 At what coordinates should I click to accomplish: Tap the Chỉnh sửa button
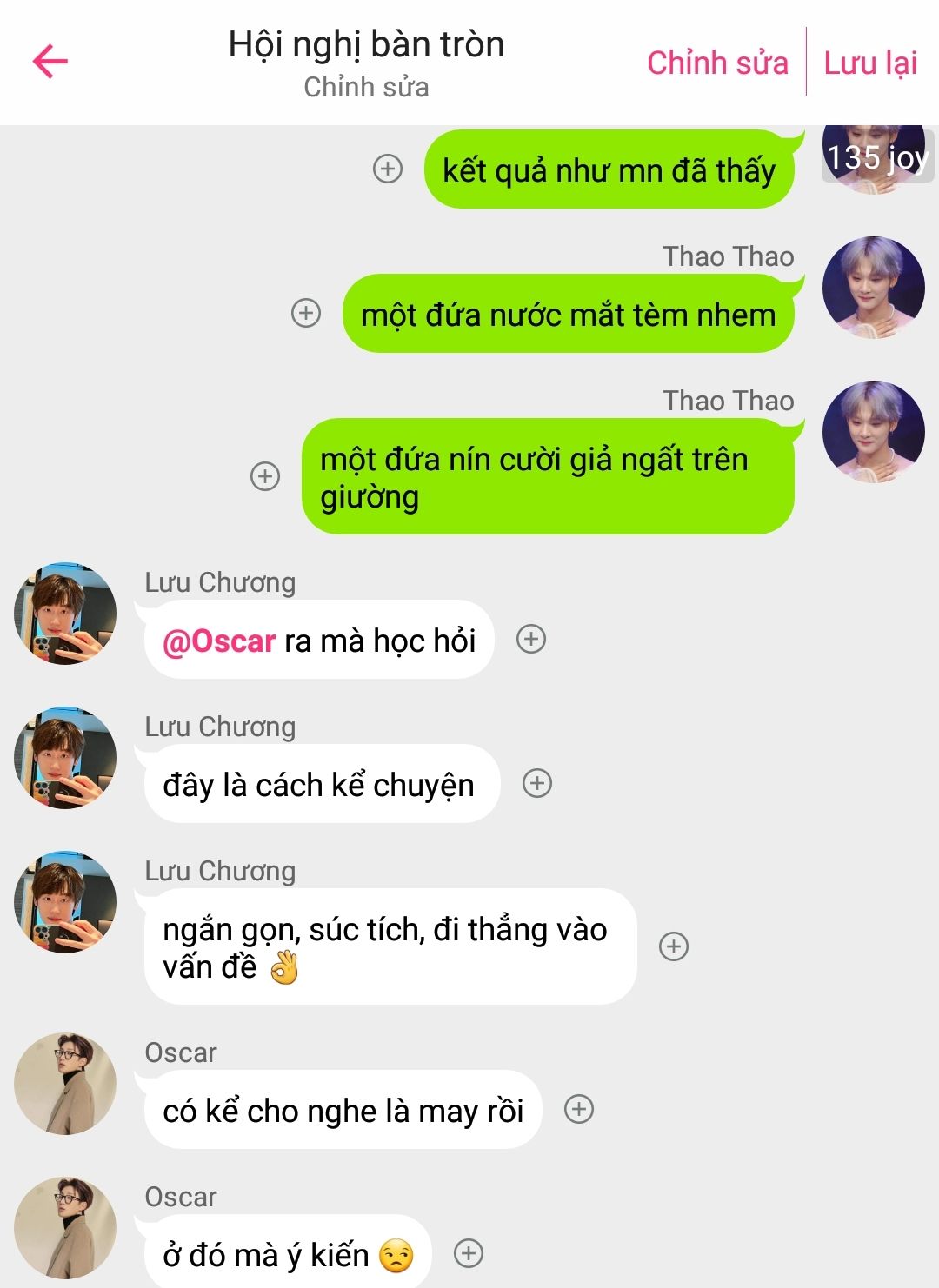(717, 63)
